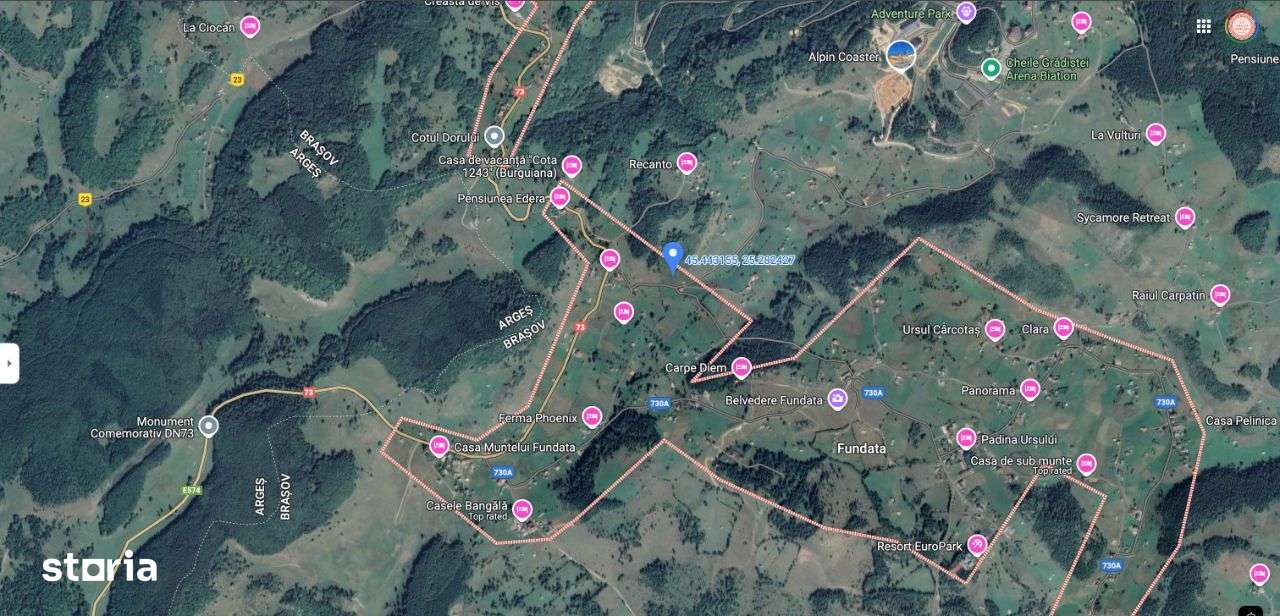The height and width of the screenshot is (616, 1280).
Task: Open the Carpe Diem lodging pin
Action: pos(741,367)
